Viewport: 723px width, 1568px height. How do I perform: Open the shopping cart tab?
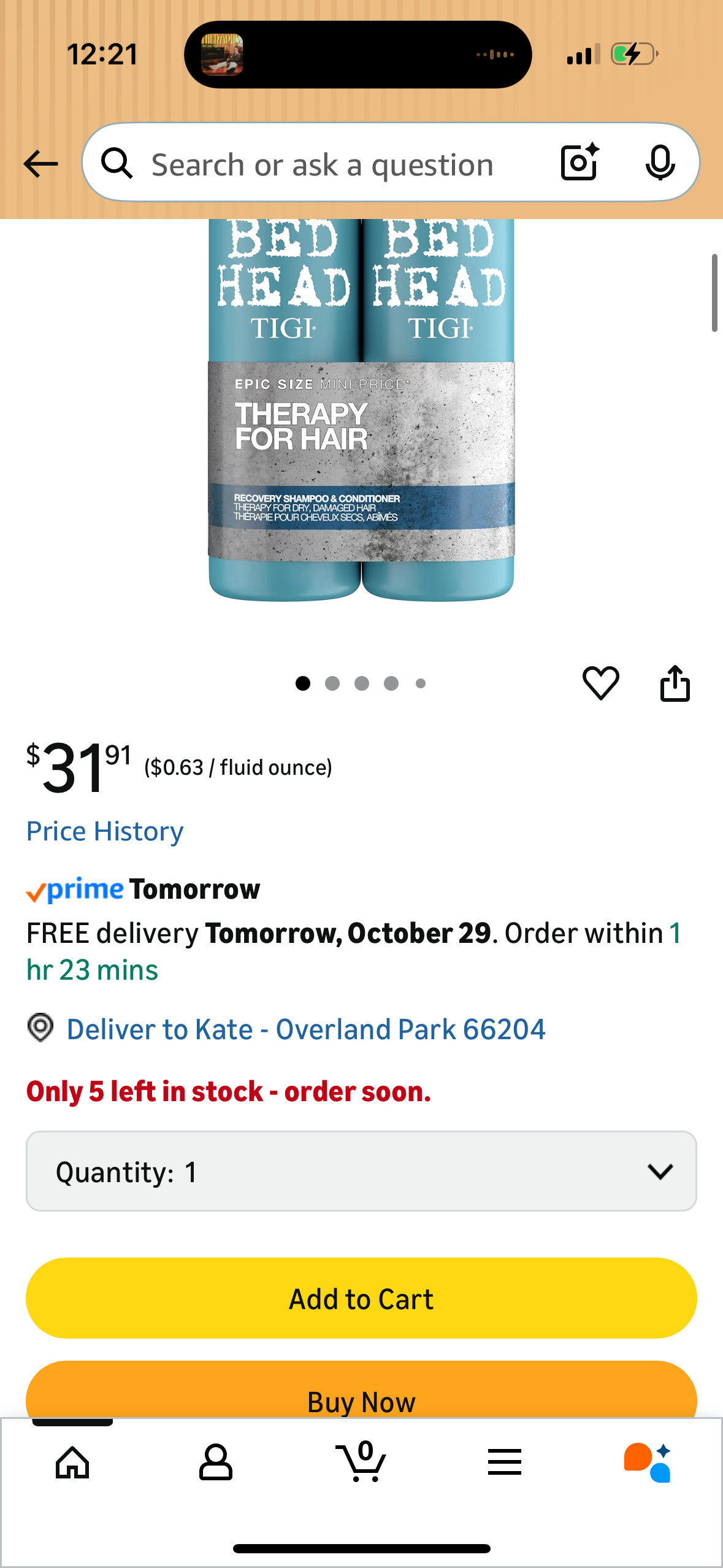tap(361, 1462)
